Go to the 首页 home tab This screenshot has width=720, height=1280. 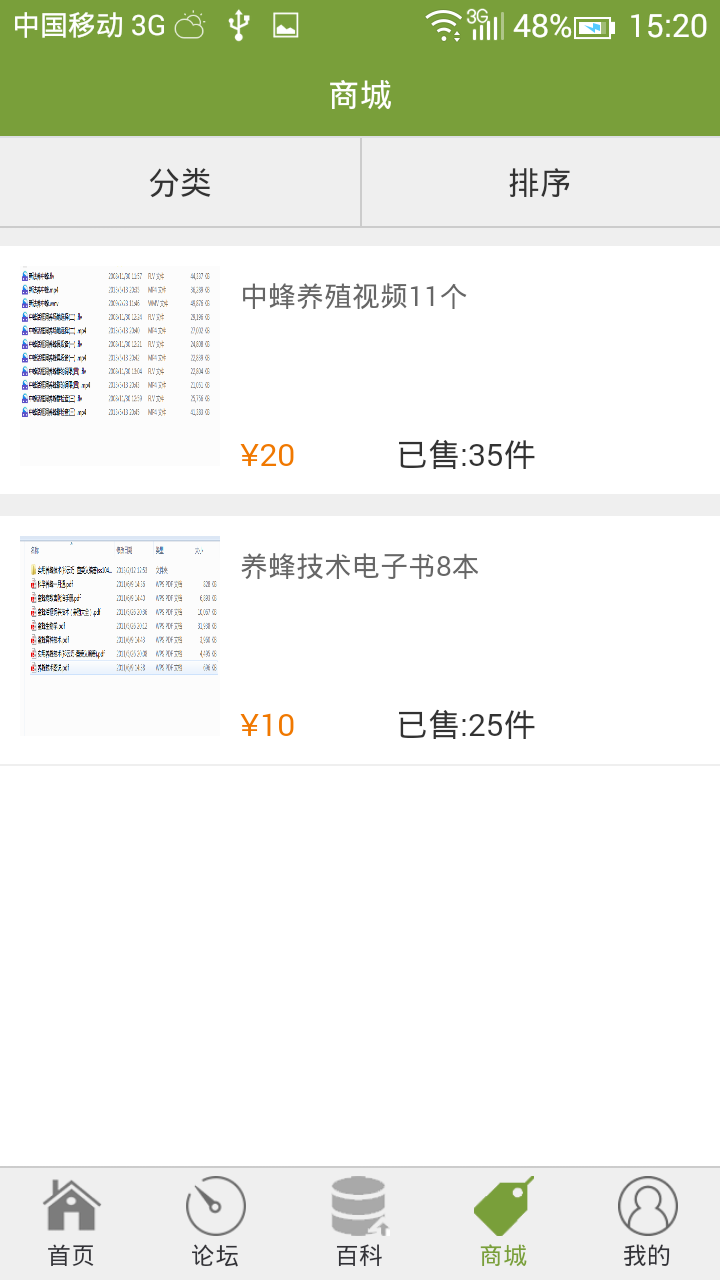click(x=72, y=1223)
